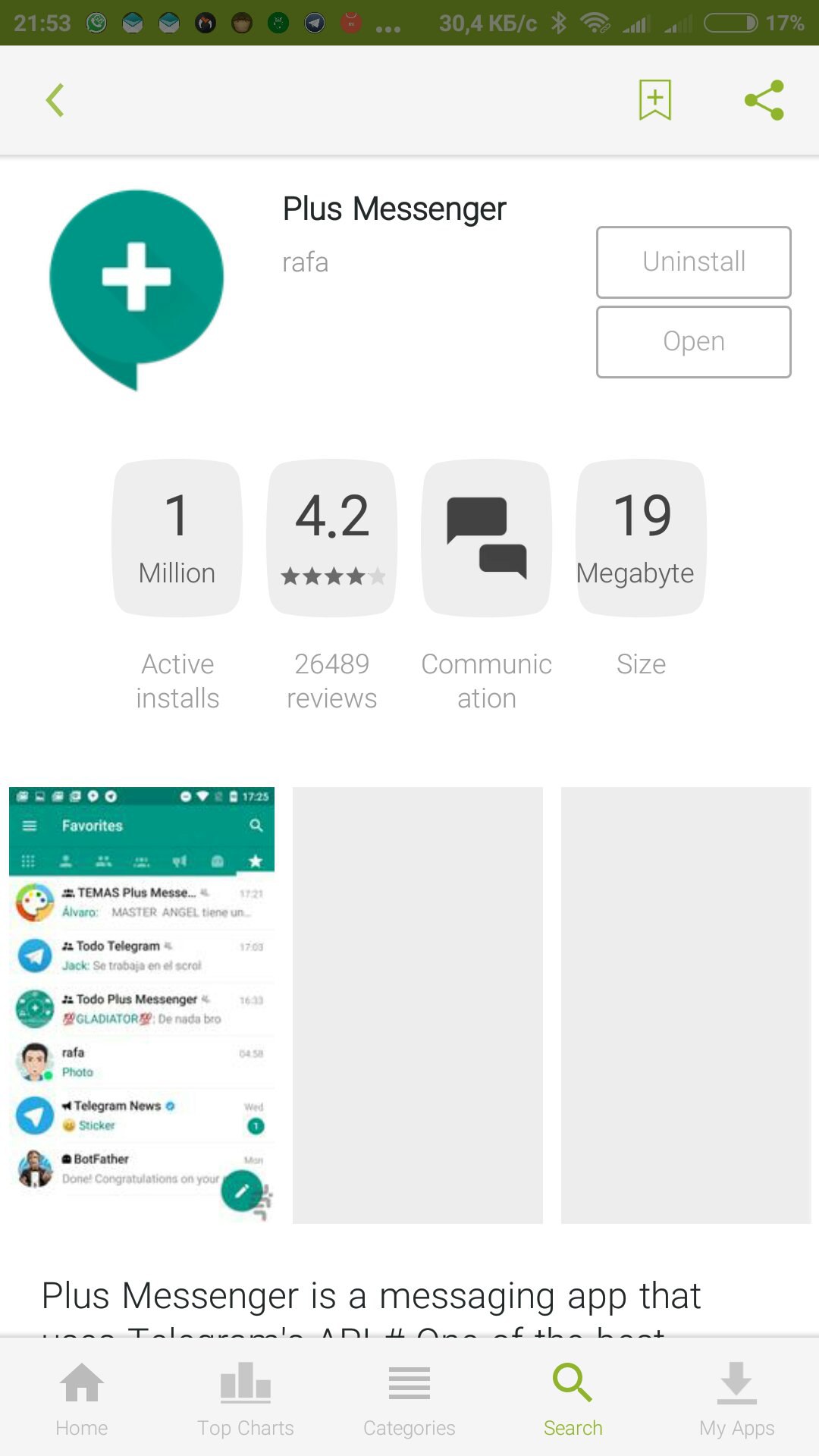Image resolution: width=819 pixels, height=1456 pixels.
Task: Share the Plus Messenger listing
Action: (x=764, y=100)
